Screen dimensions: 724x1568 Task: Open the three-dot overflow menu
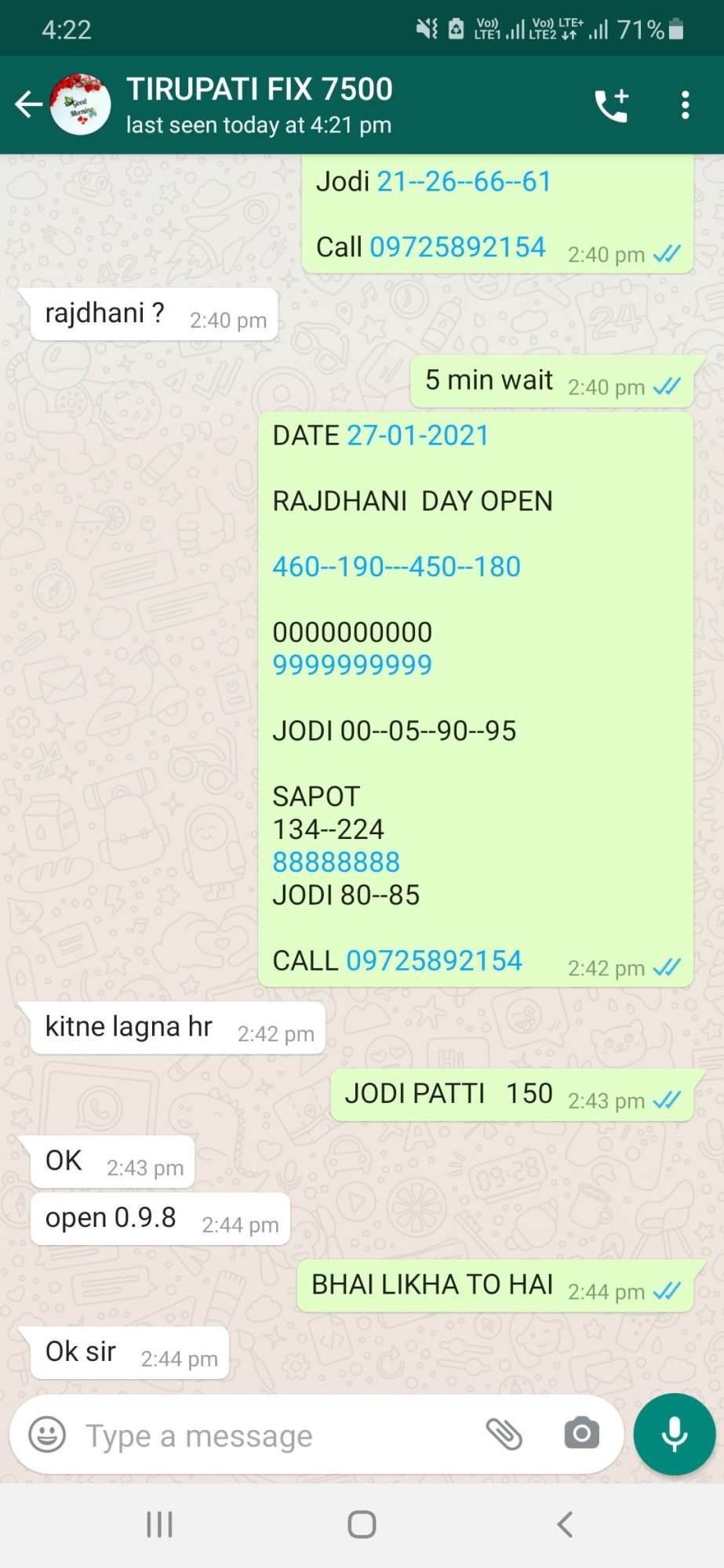685,105
